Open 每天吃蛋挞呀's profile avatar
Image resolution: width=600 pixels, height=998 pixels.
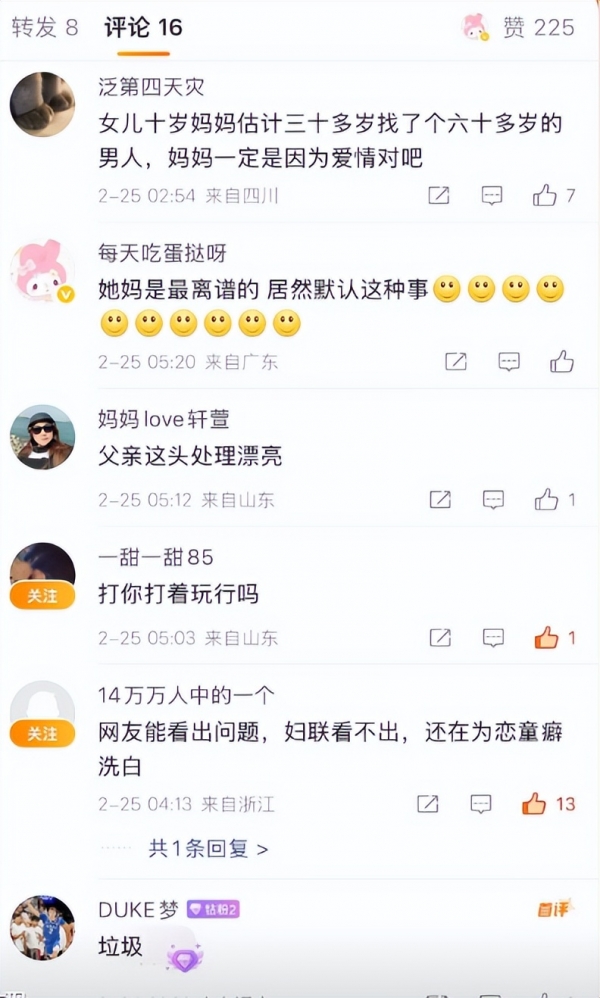click(x=42, y=272)
